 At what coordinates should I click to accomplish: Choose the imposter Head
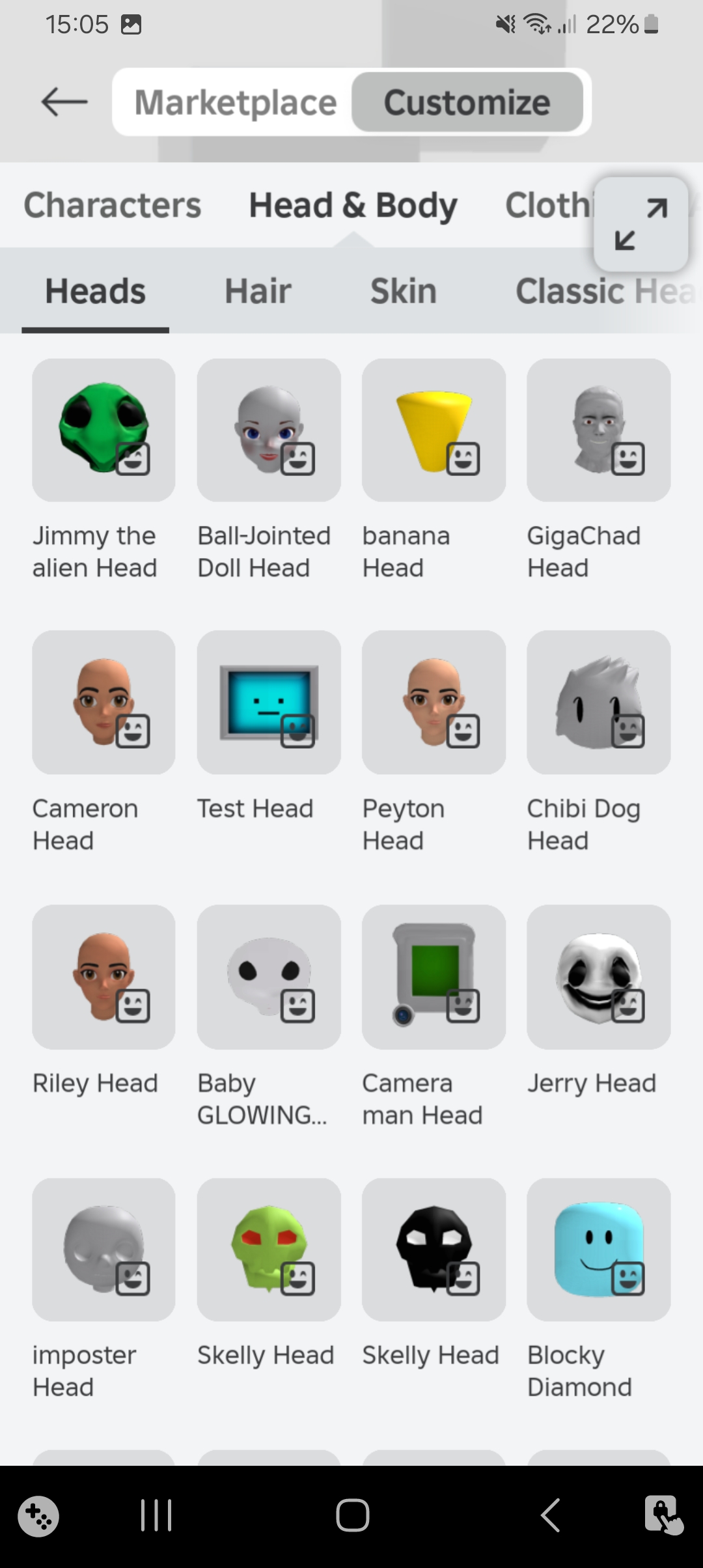pos(103,1249)
